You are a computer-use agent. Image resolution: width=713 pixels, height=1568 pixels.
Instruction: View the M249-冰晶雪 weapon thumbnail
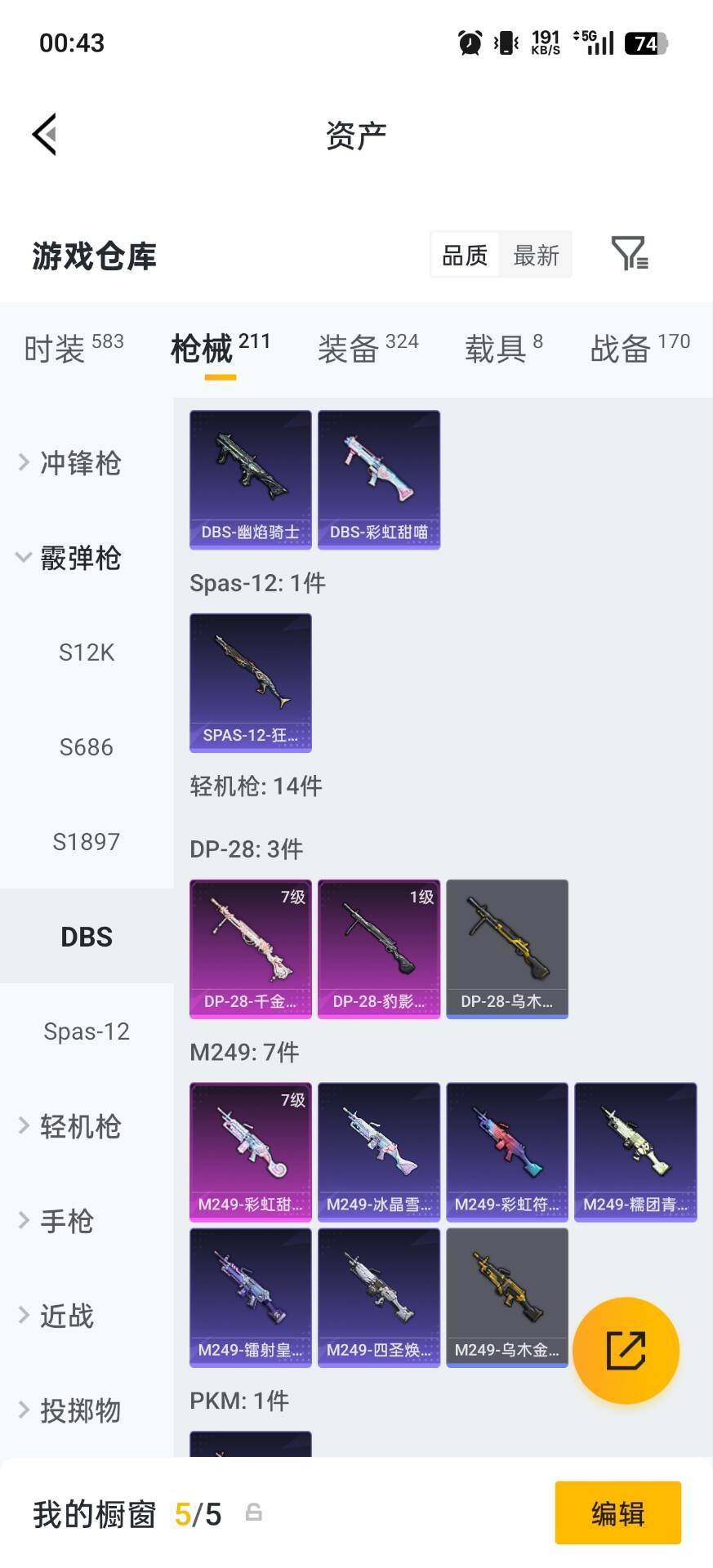click(378, 1151)
